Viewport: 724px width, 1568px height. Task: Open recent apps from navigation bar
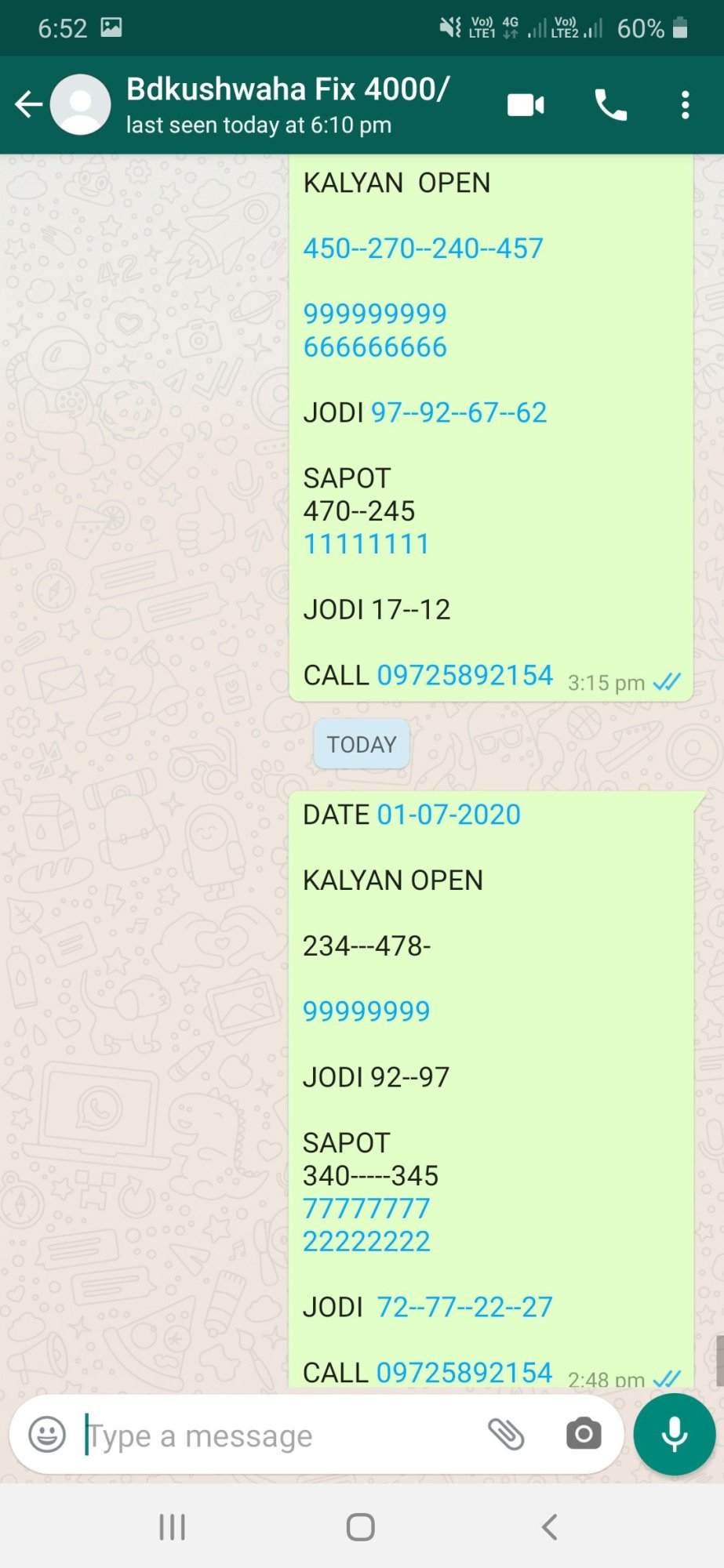pyautogui.click(x=172, y=1526)
